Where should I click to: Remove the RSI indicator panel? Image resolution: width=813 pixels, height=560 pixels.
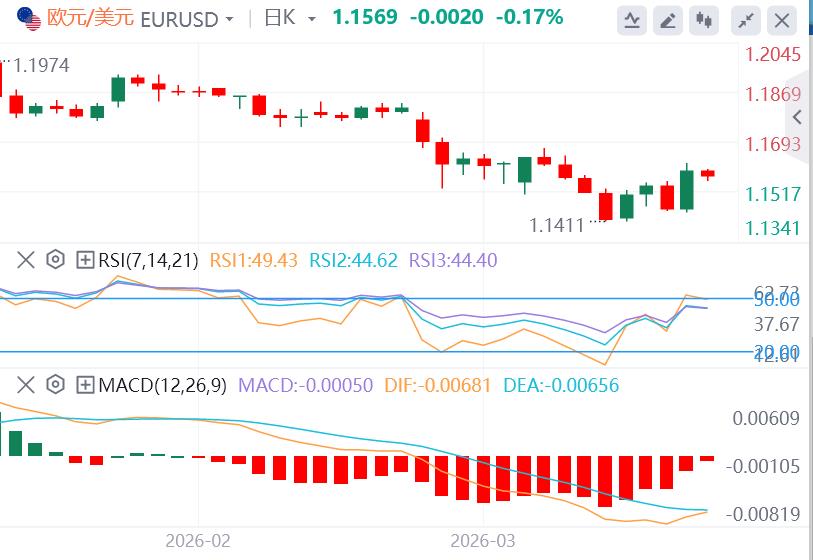27,261
